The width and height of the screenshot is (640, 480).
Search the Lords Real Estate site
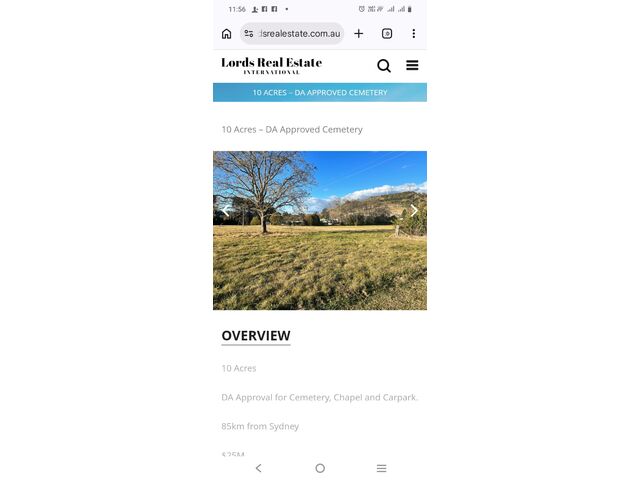click(x=384, y=66)
